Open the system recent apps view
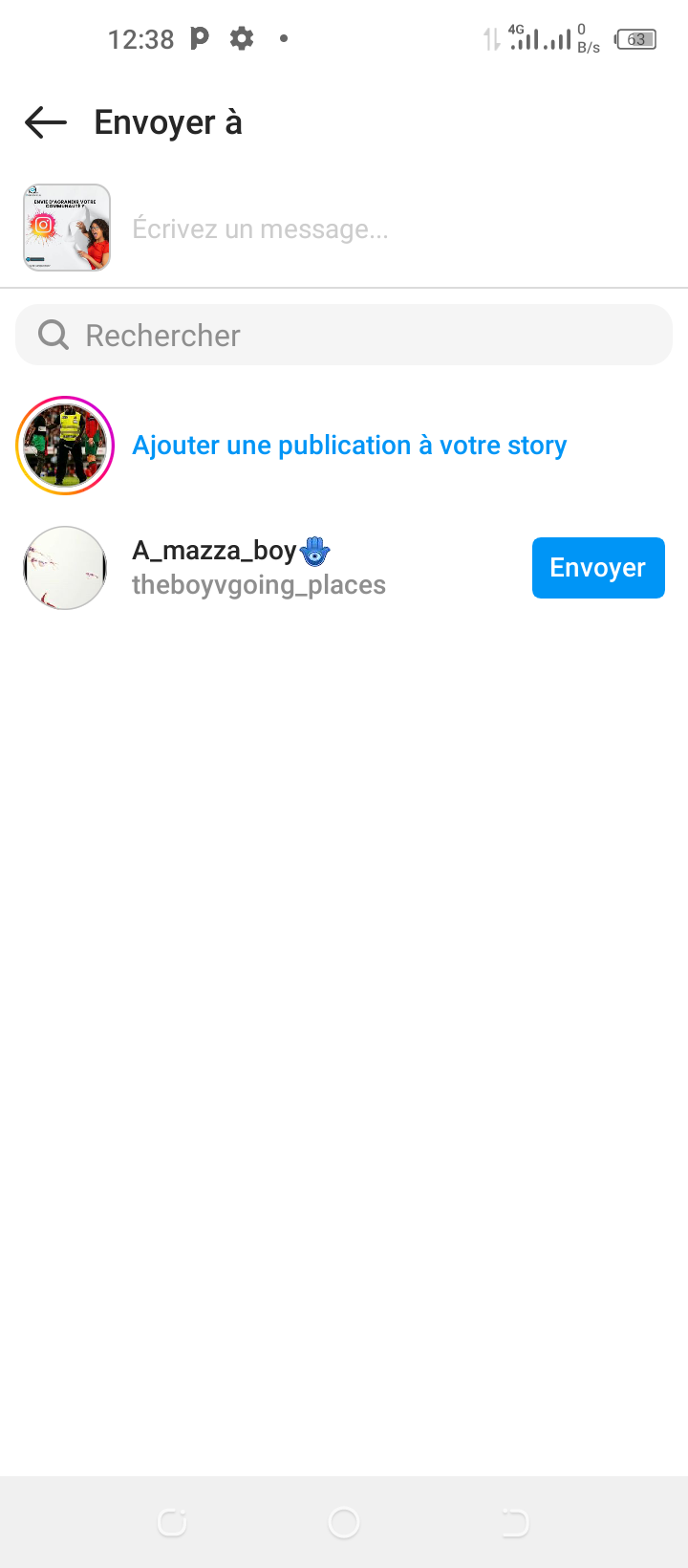This screenshot has height=1568, width=688. coord(172,1522)
